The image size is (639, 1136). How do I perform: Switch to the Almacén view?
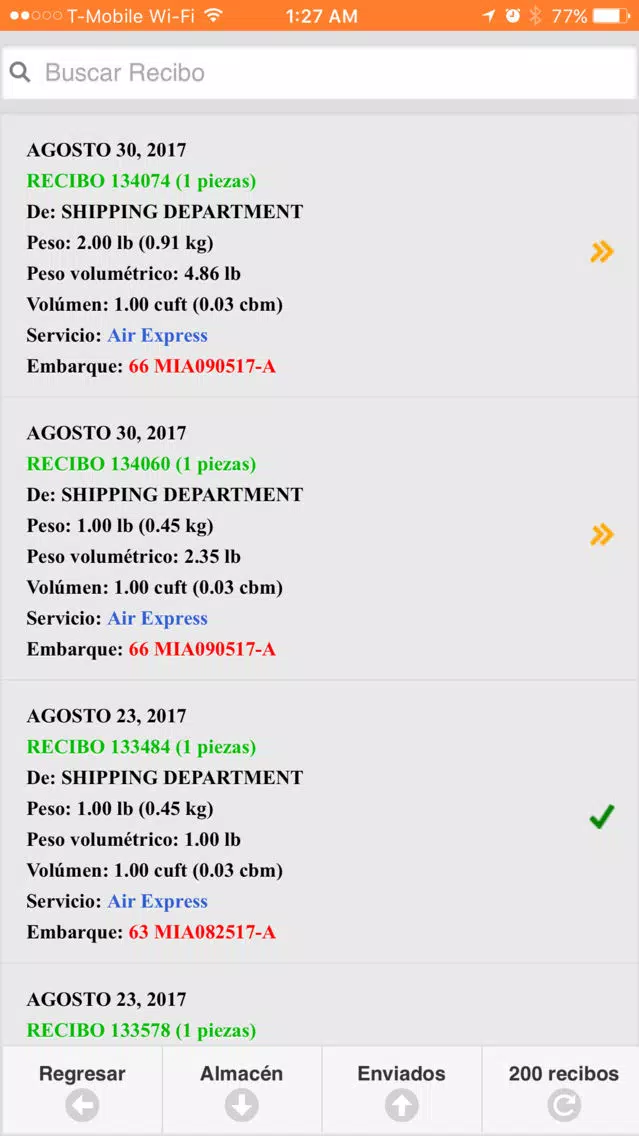(241, 1091)
